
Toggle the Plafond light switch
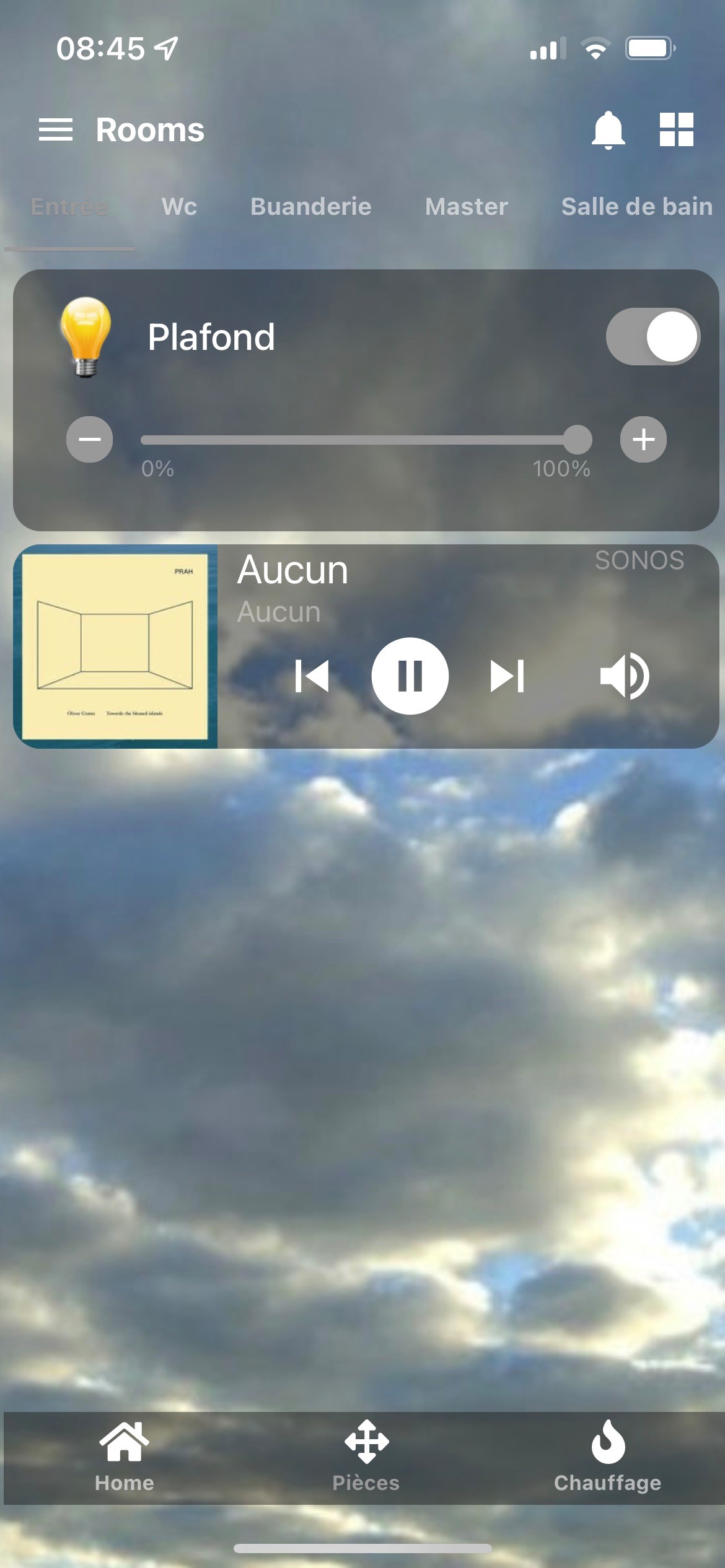coord(652,337)
